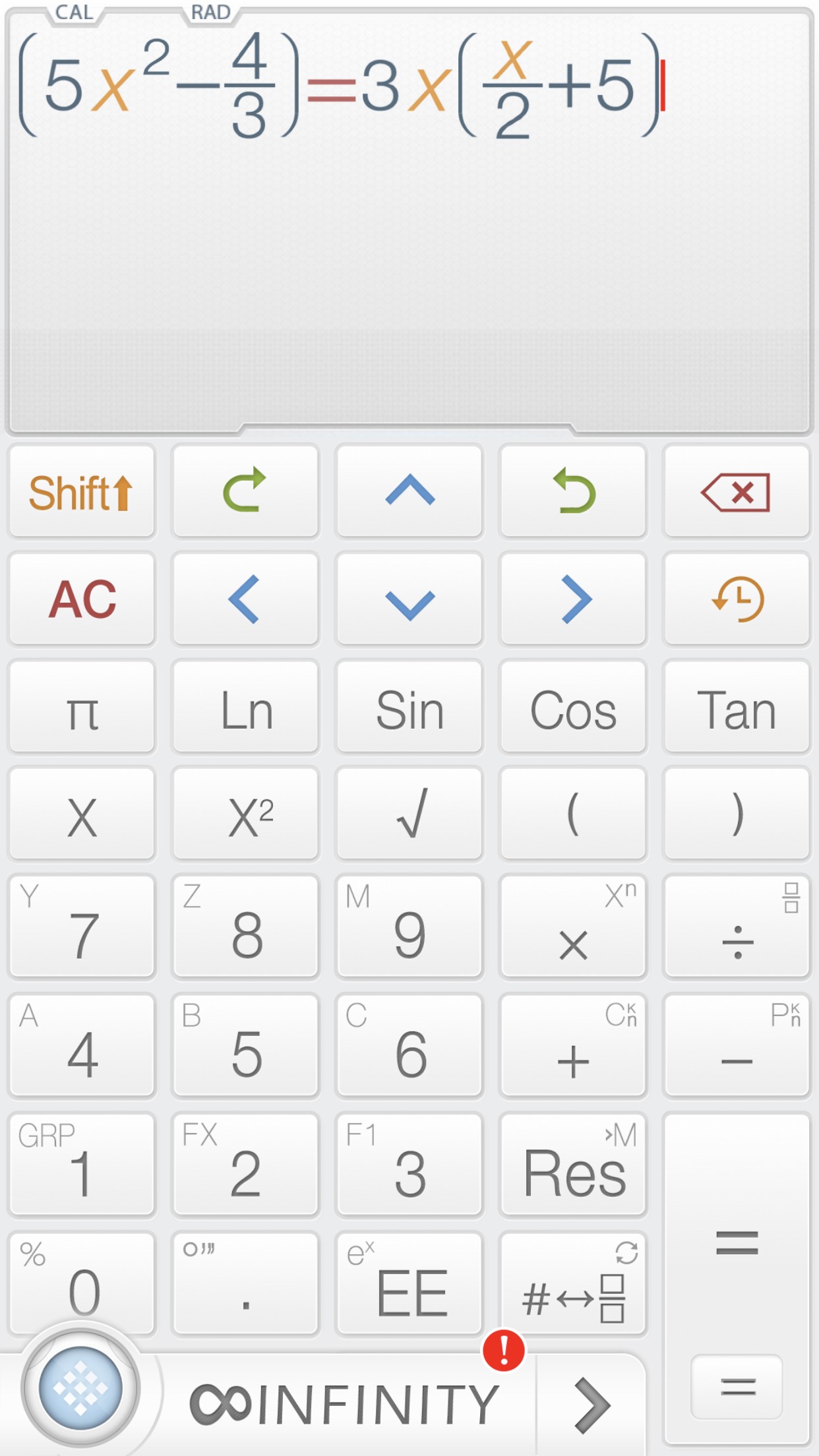Insert the X² power
The image size is (819, 1456).
coord(245,814)
